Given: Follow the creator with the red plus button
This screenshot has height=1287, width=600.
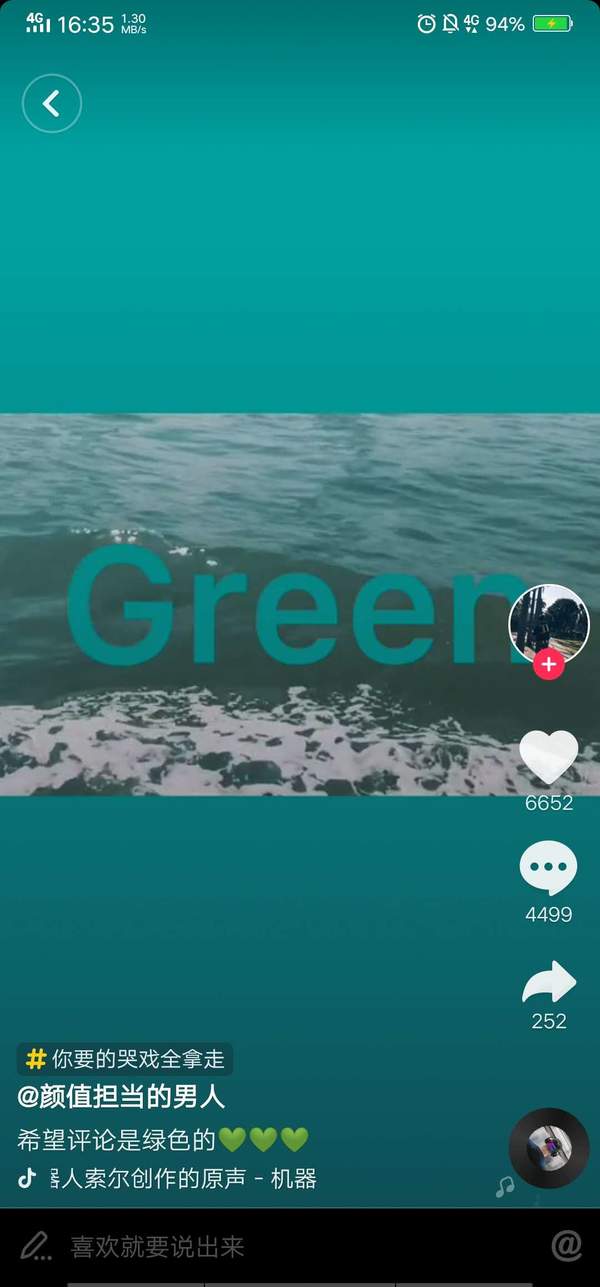Looking at the screenshot, I should coord(548,664).
